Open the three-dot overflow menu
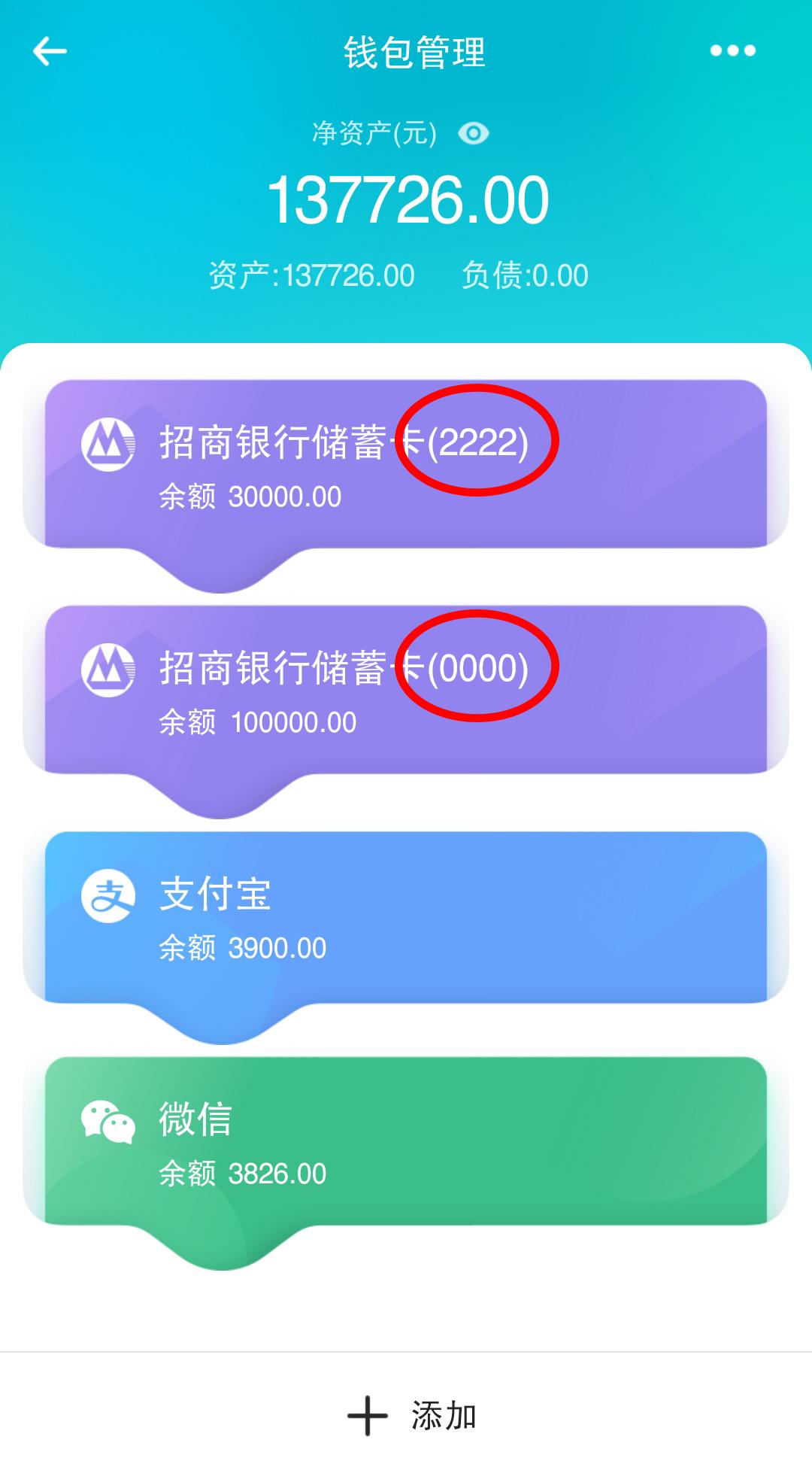 point(733,51)
